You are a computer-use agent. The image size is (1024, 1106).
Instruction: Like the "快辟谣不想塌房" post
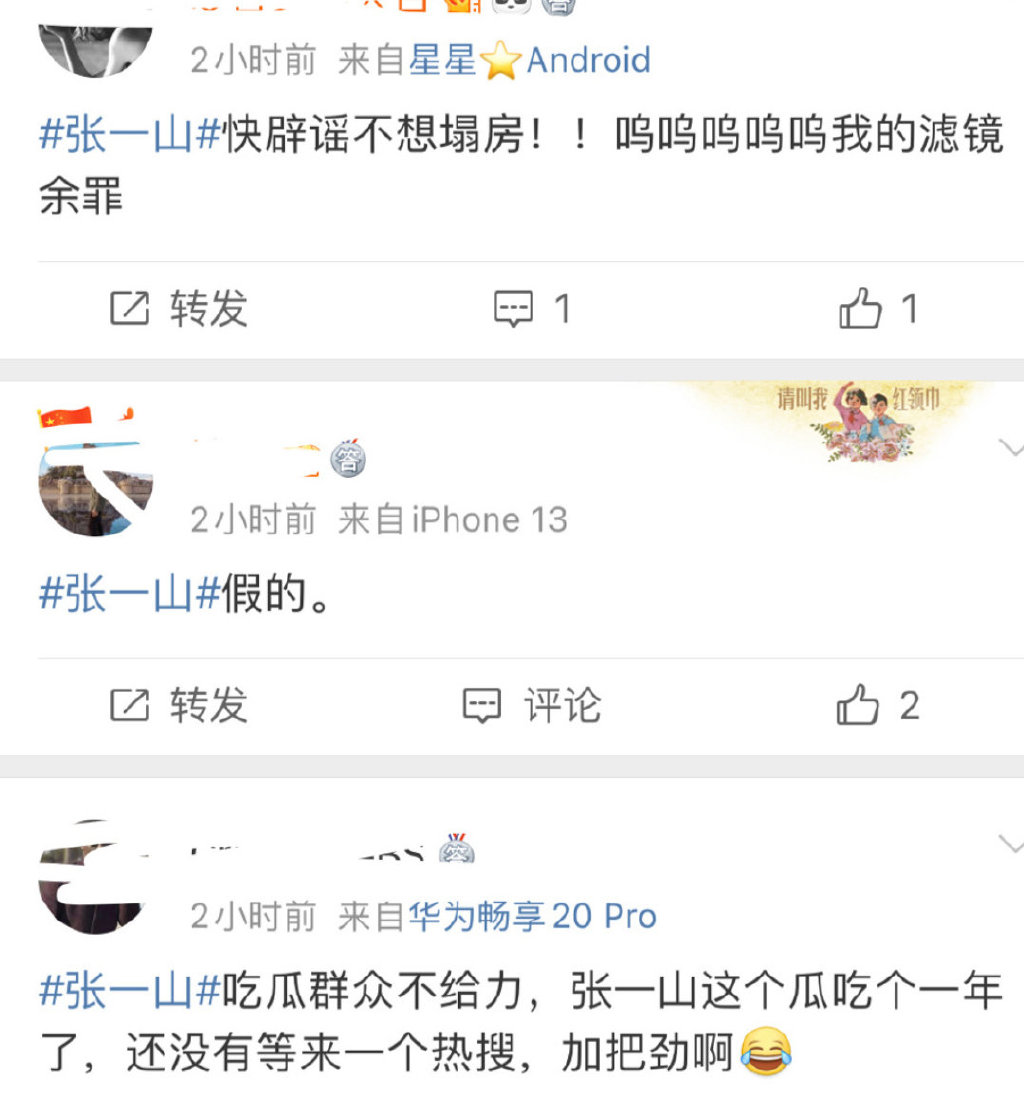pos(878,309)
